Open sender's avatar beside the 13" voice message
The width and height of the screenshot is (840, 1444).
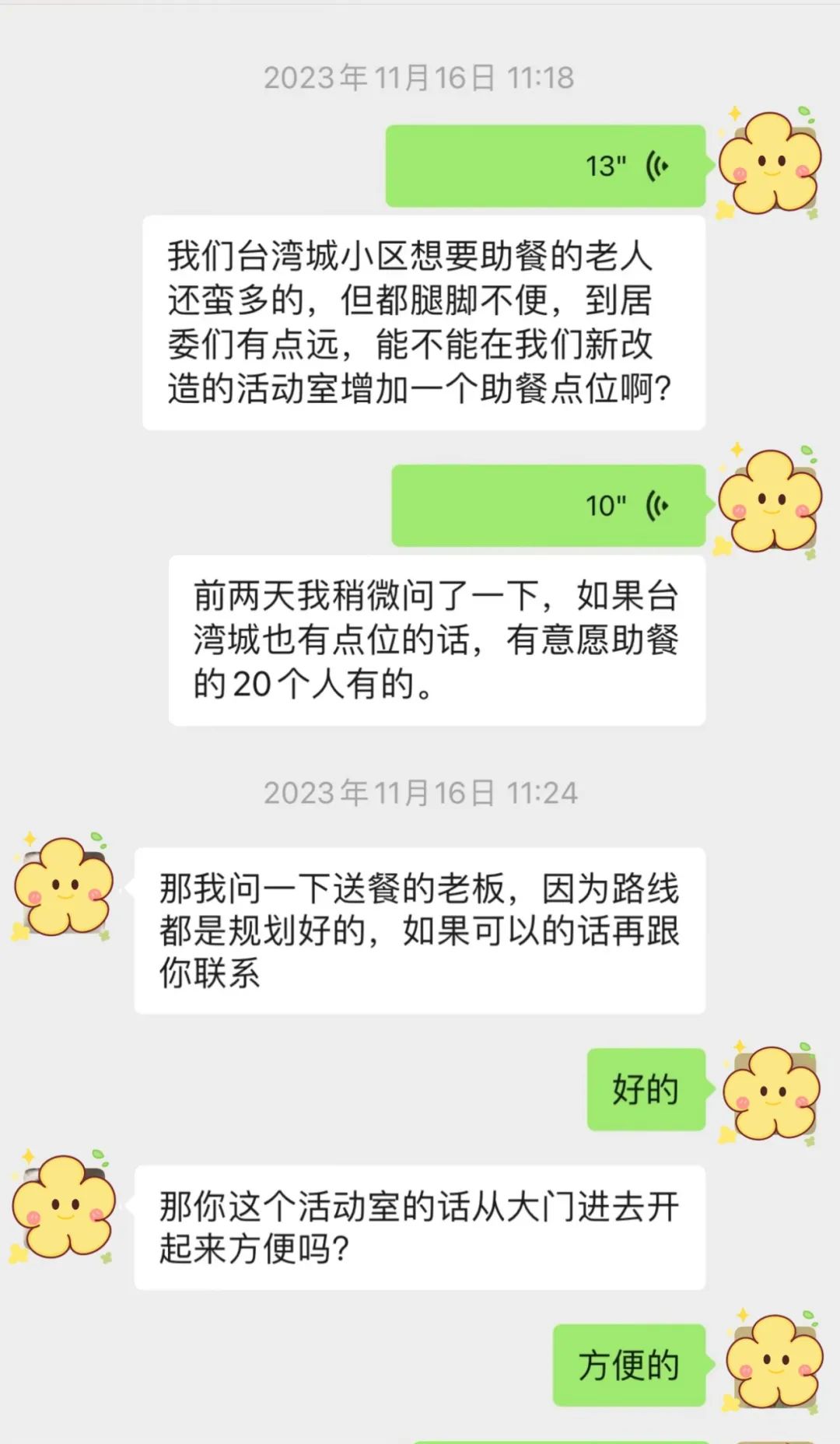[x=769, y=164]
